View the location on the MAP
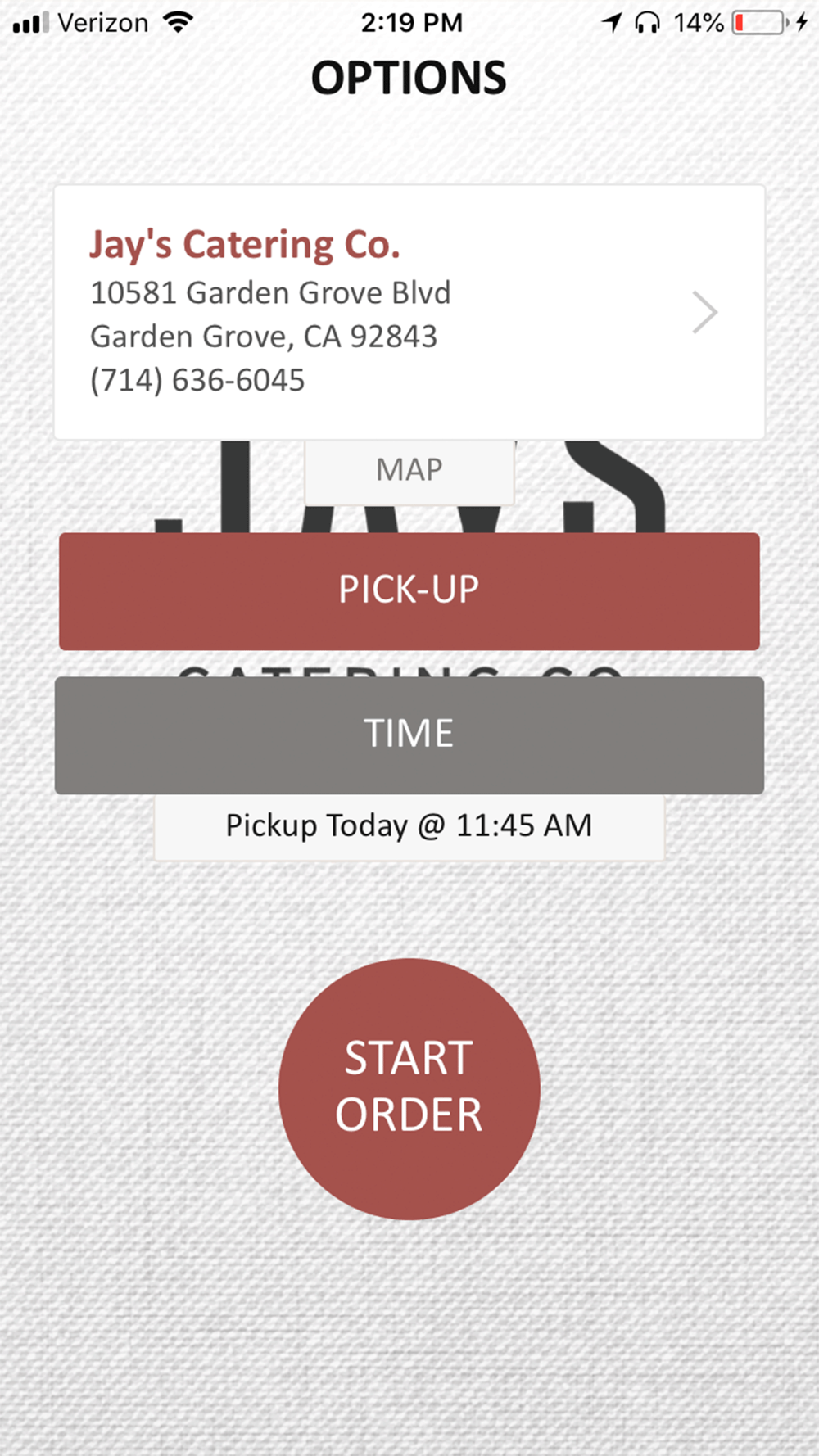819x1456 pixels. [409, 471]
